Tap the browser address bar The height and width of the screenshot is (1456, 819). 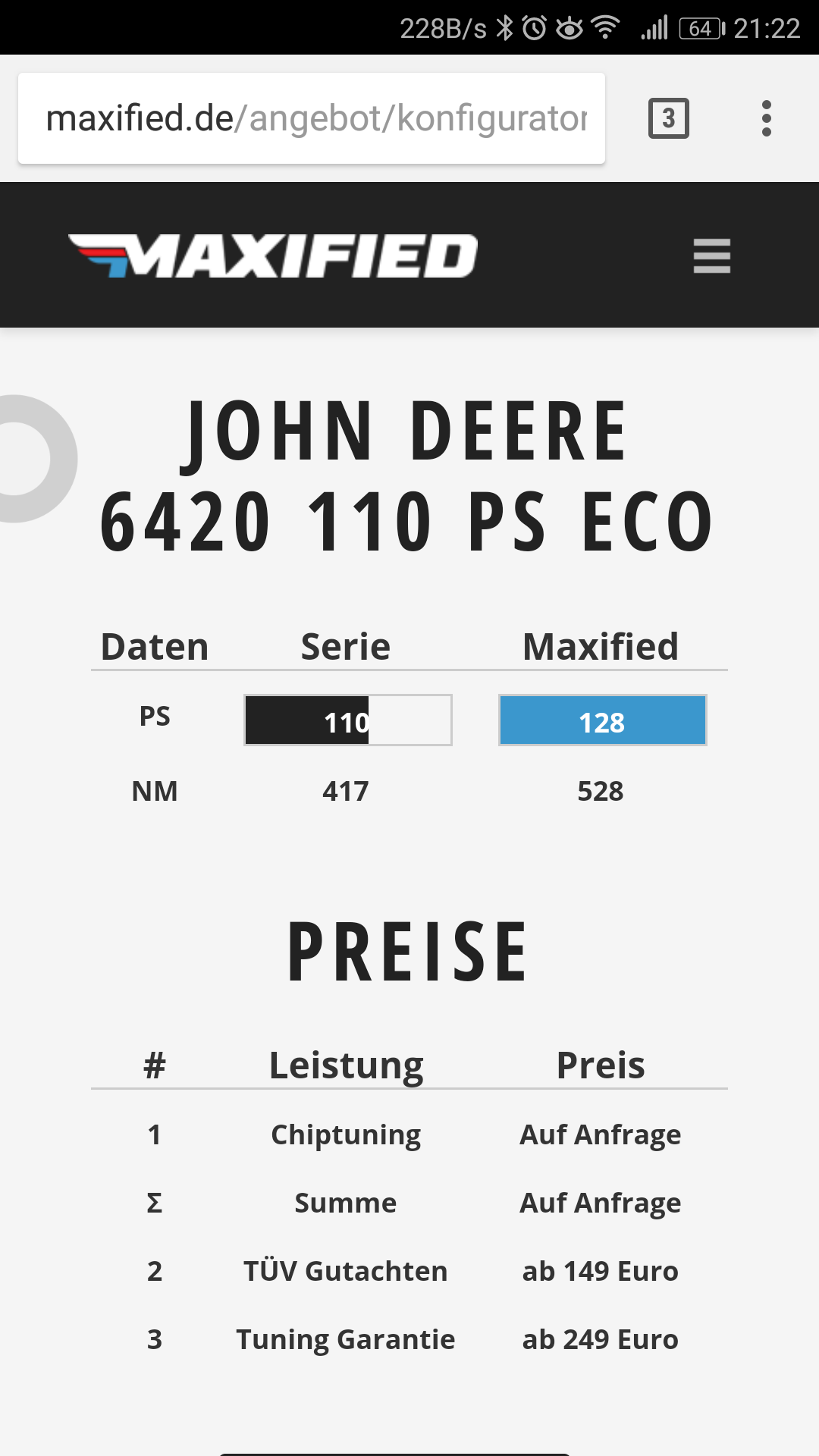click(312, 118)
